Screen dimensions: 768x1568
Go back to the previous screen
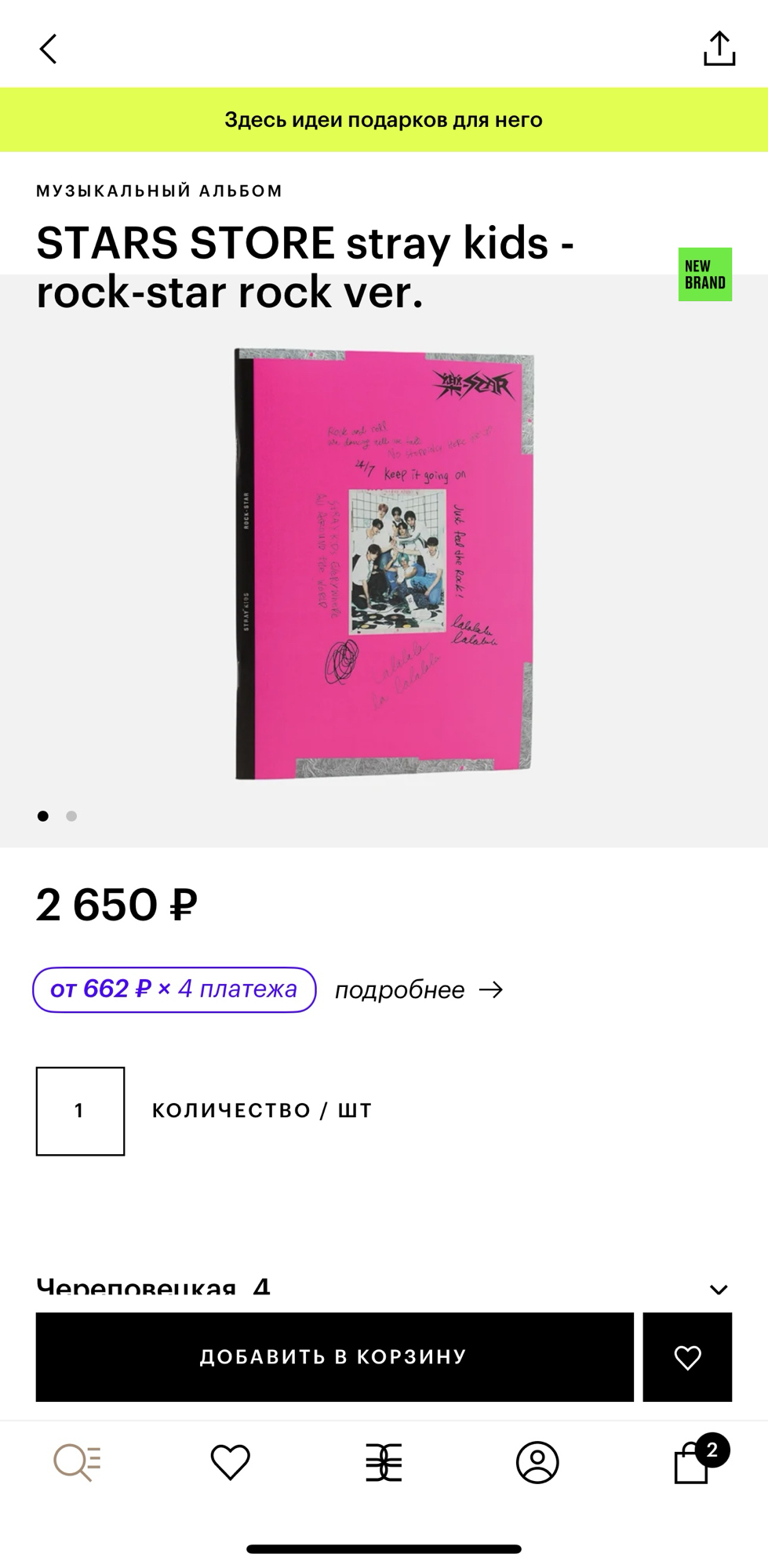click(49, 49)
